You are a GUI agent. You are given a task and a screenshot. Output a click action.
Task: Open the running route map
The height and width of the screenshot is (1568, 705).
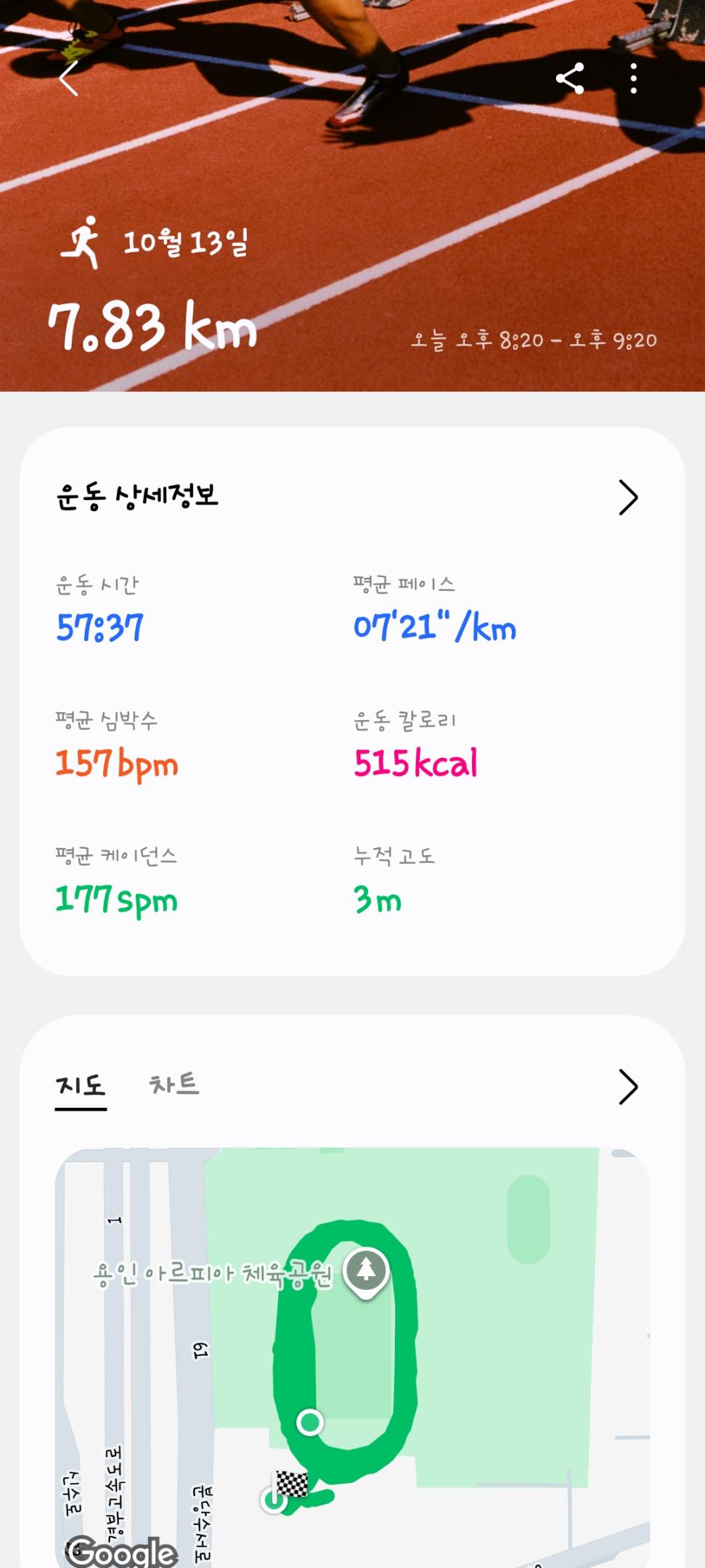tap(352, 1357)
